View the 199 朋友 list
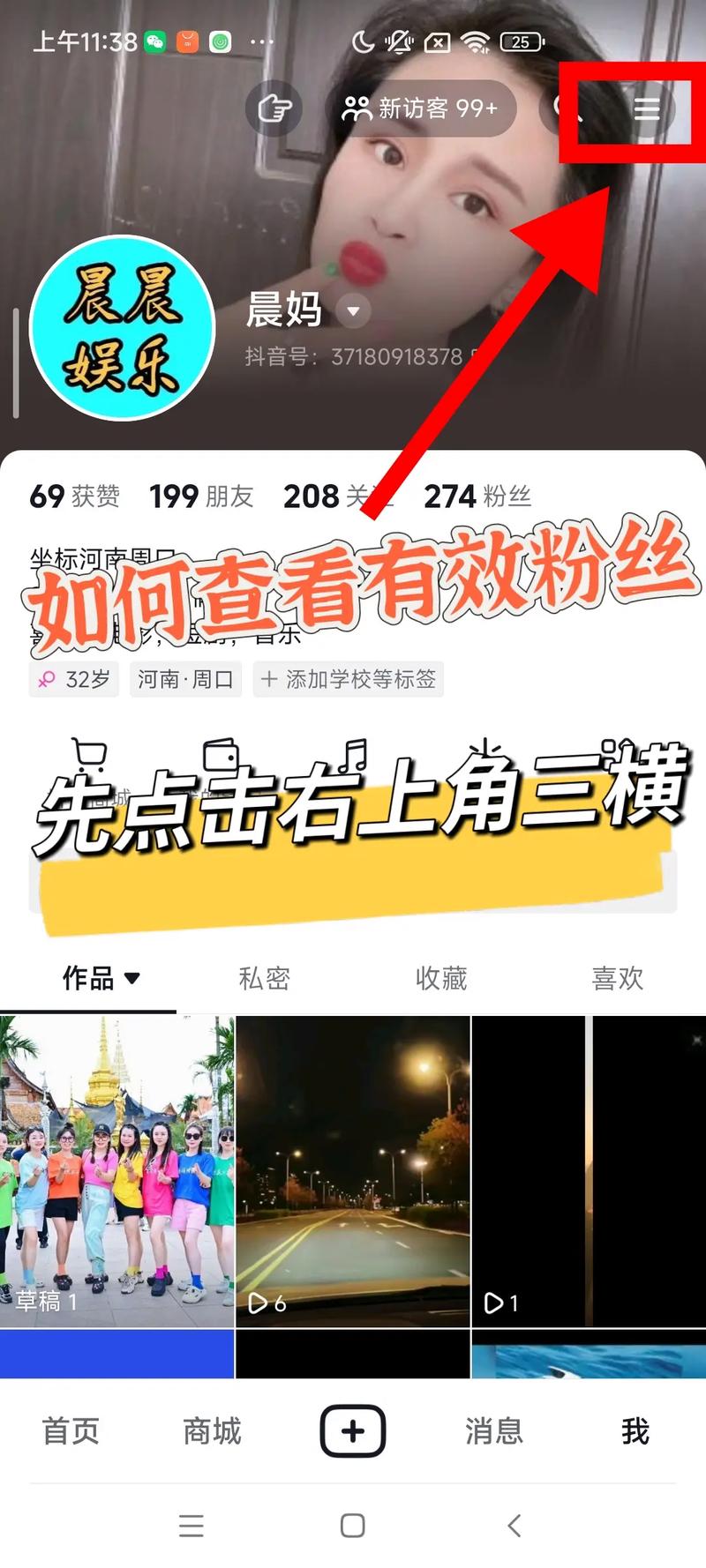 click(201, 497)
